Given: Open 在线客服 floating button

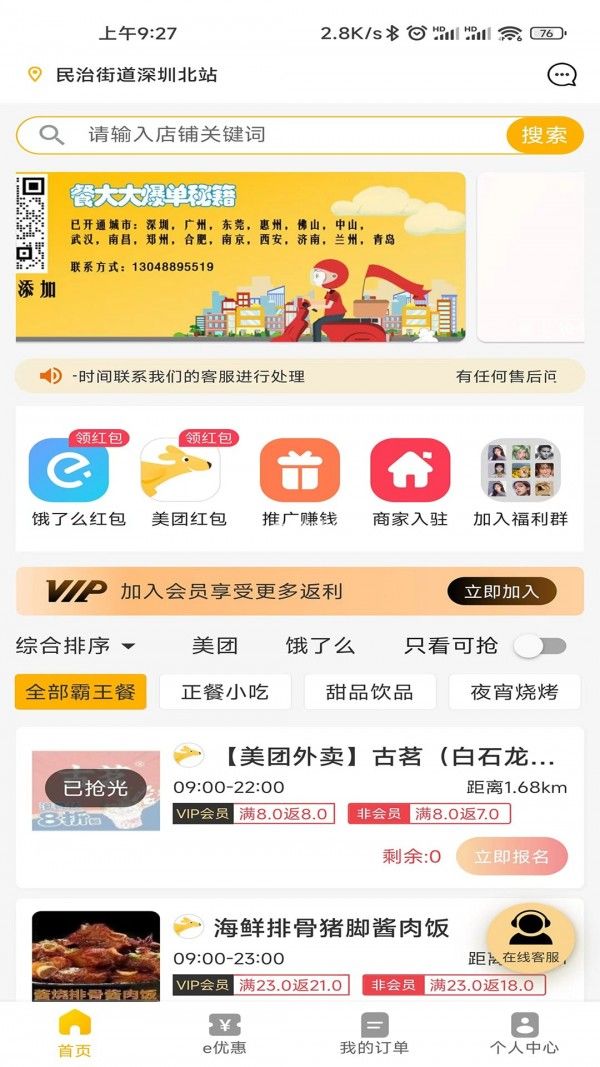Looking at the screenshot, I should point(531,938).
